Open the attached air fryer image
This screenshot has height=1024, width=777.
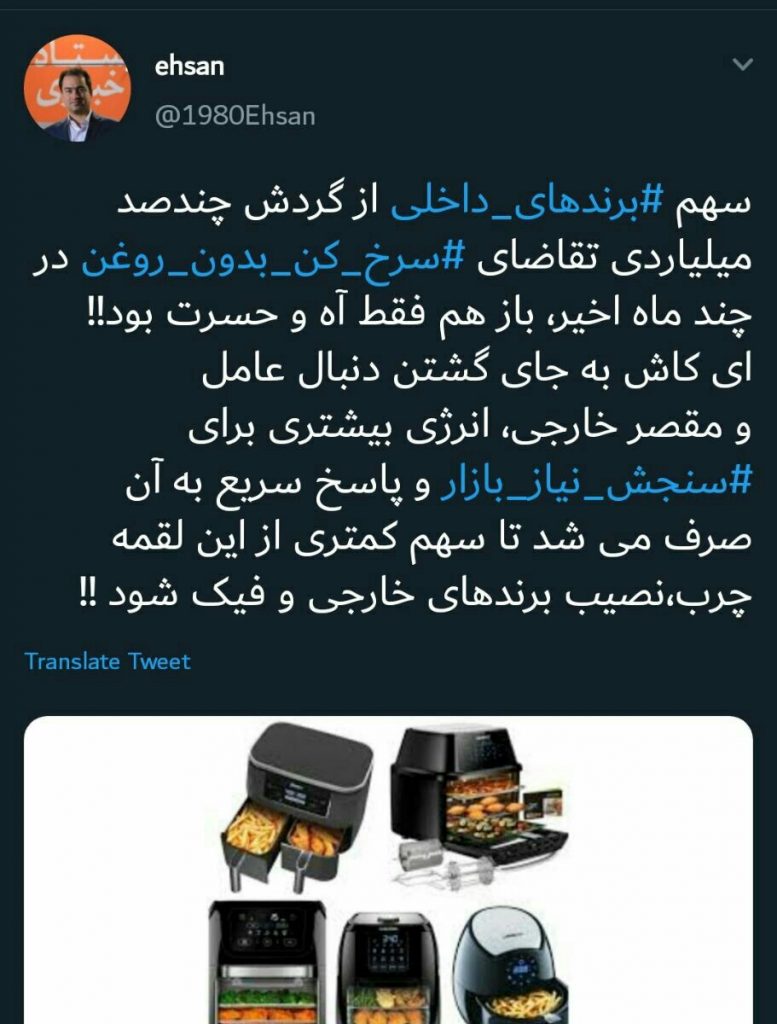pos(388,868)
